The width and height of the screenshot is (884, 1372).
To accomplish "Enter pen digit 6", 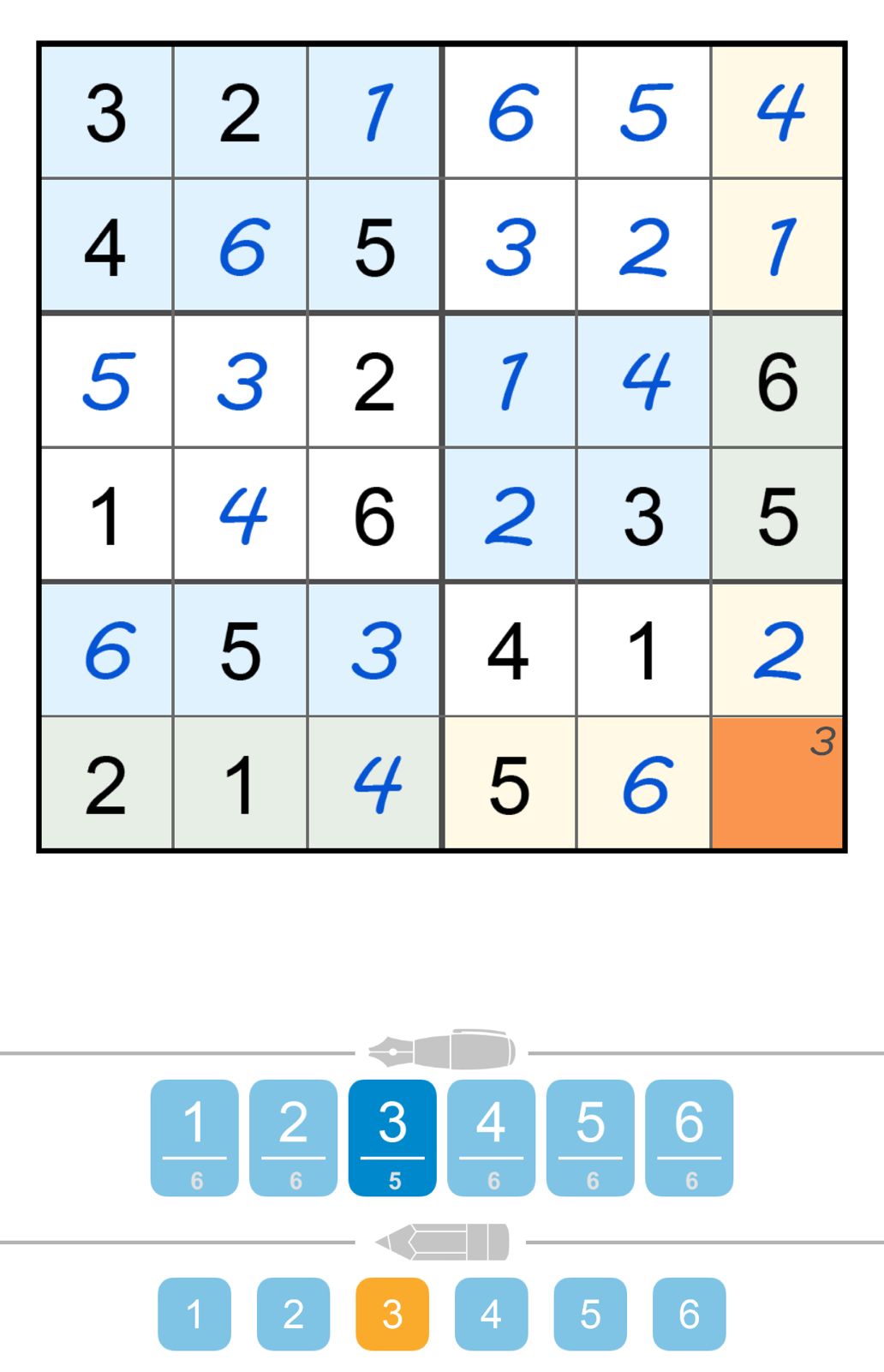I will coord(689,1136).
